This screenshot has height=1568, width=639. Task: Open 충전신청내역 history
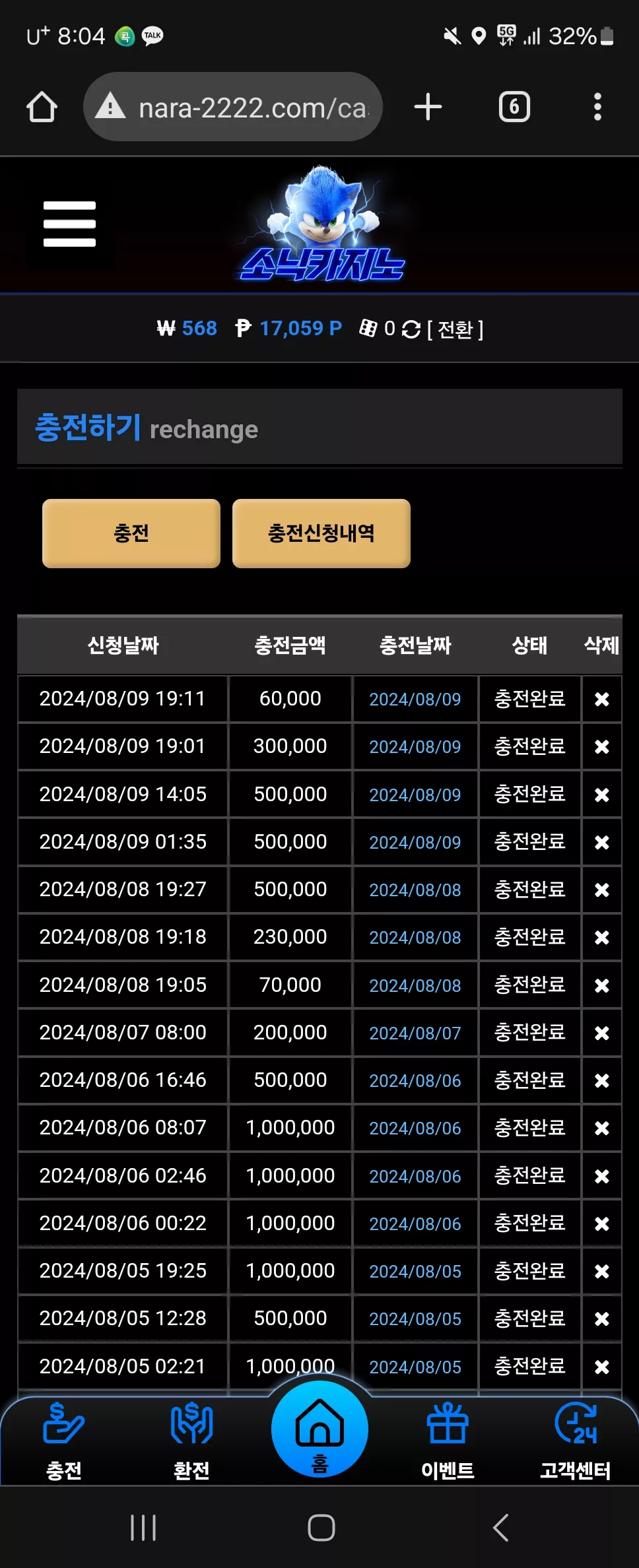[x=321, y=533]
